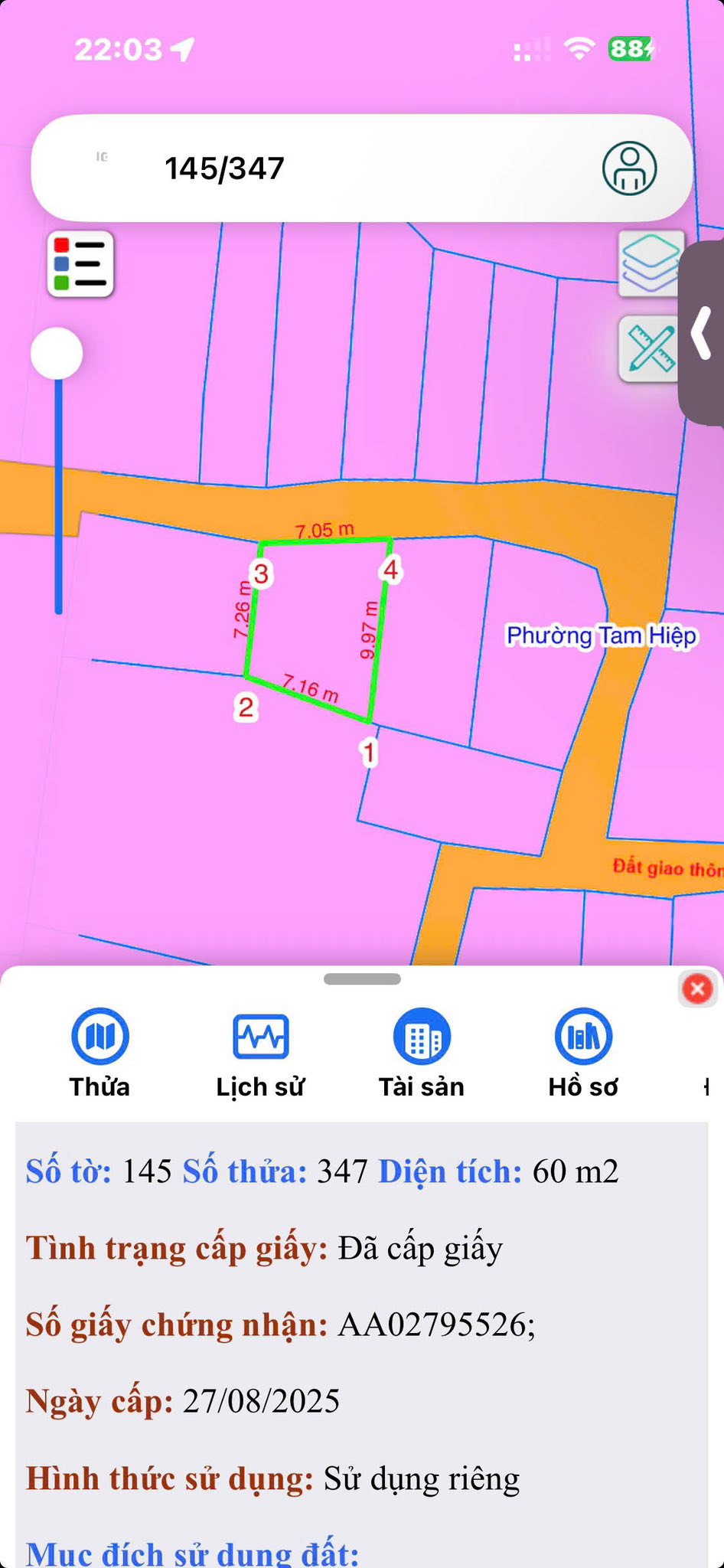Open the map layers selector
The width and height of the screenshot is (724, 1568).
point(650,263)
